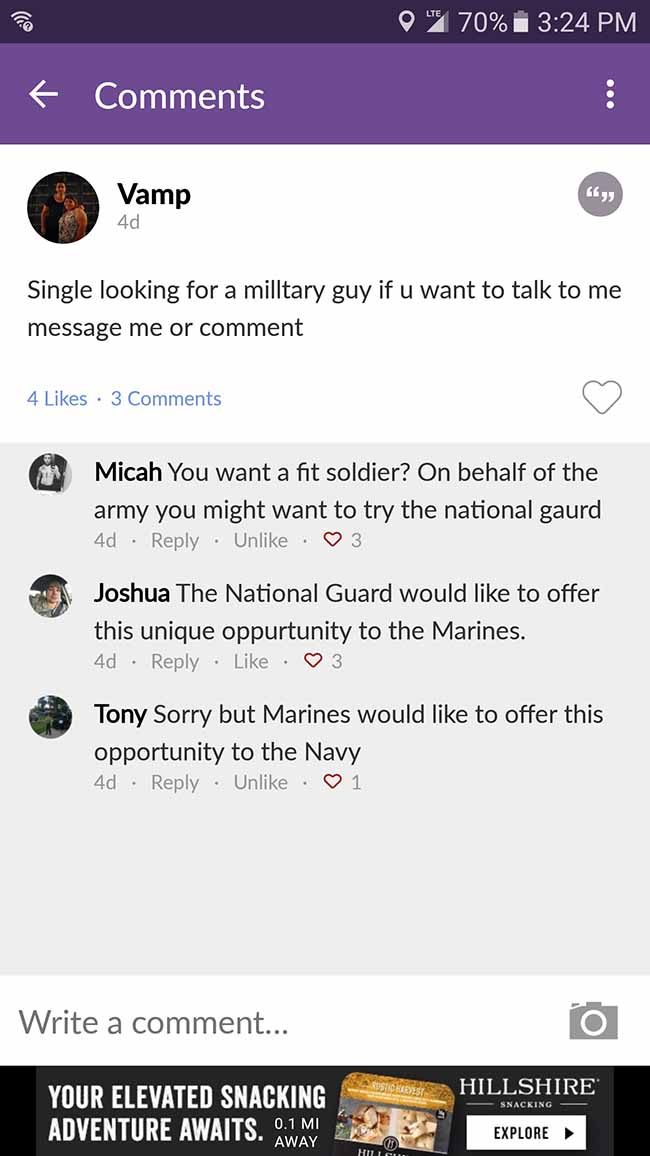Like Joshua's comment

coord(251,661)
